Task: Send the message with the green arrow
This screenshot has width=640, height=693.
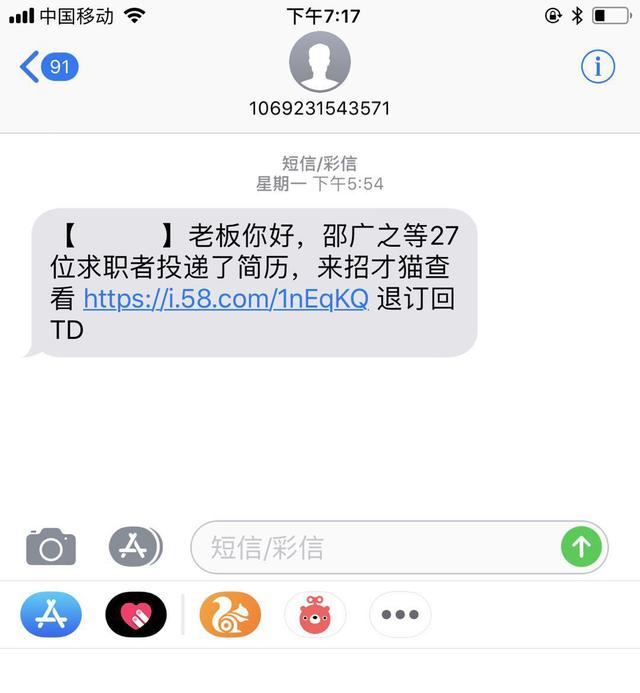Action: pyautogui.click(x=581, y=547)
